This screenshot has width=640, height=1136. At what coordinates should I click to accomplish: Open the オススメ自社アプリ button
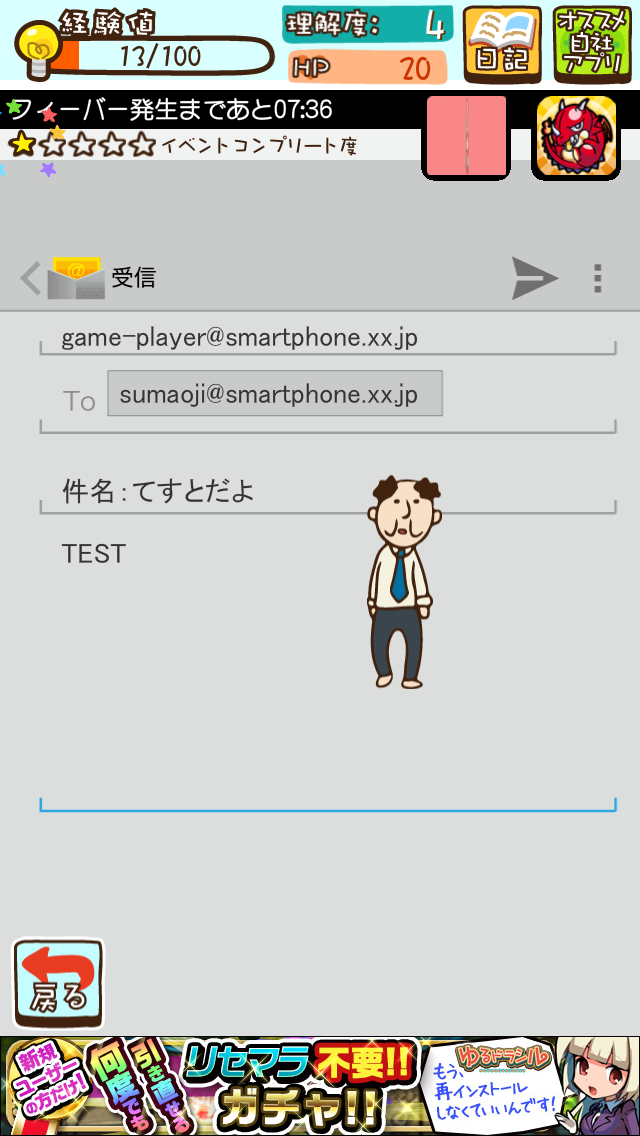[593, 44]
